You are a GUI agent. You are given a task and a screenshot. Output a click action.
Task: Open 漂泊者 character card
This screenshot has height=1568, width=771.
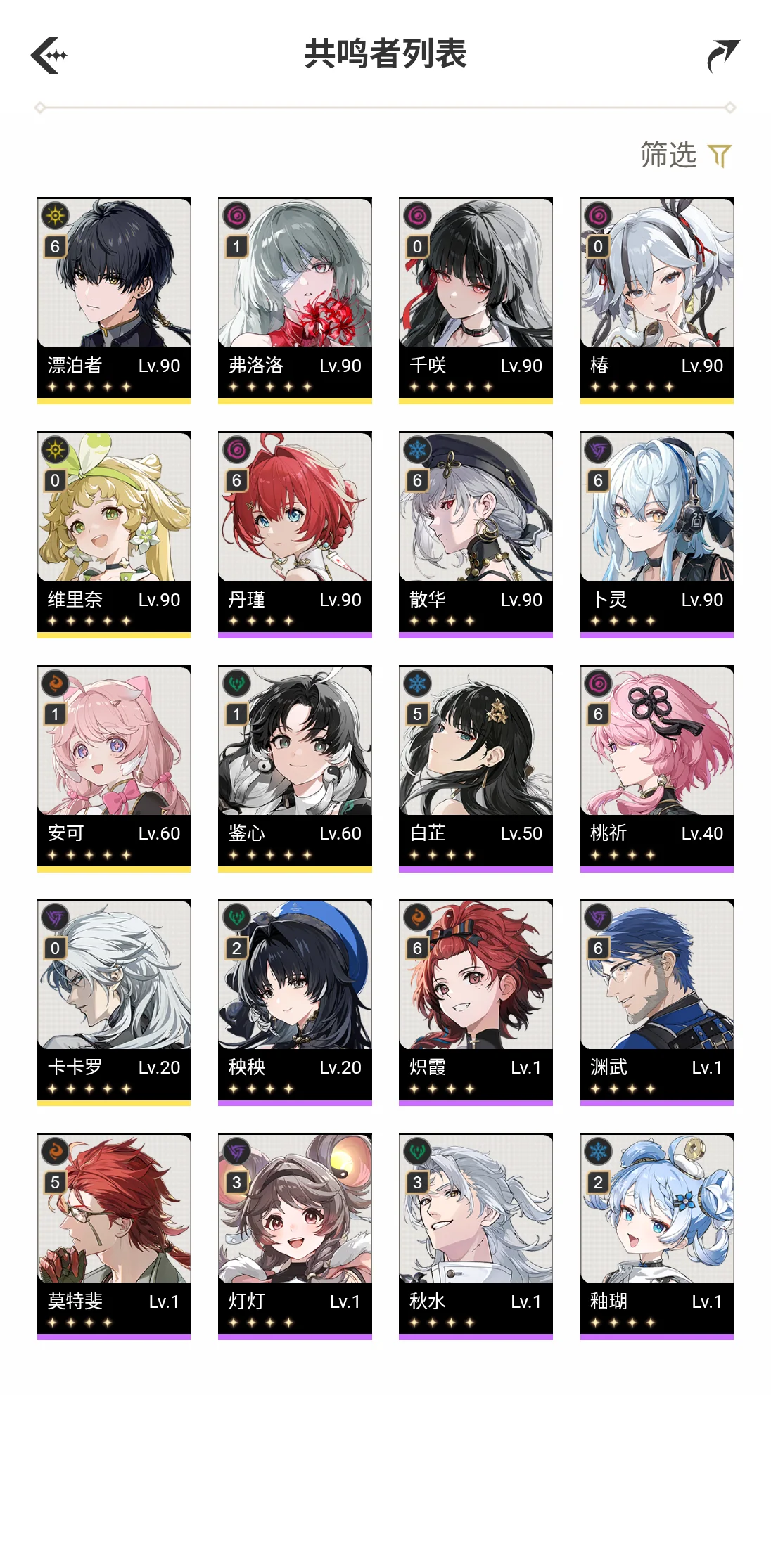click(x=114, y=299)
